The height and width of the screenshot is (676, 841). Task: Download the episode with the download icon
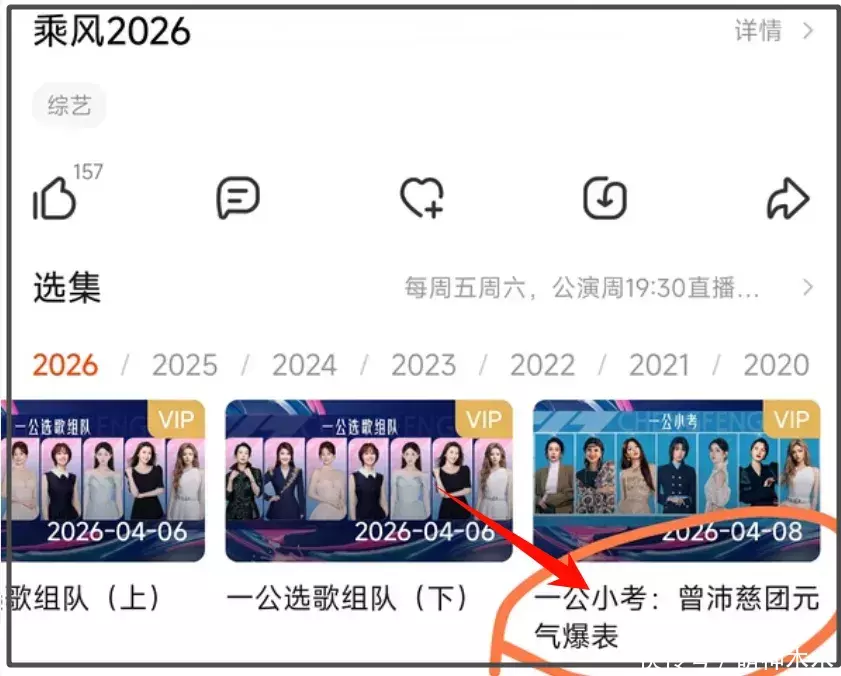pos(604,198)
